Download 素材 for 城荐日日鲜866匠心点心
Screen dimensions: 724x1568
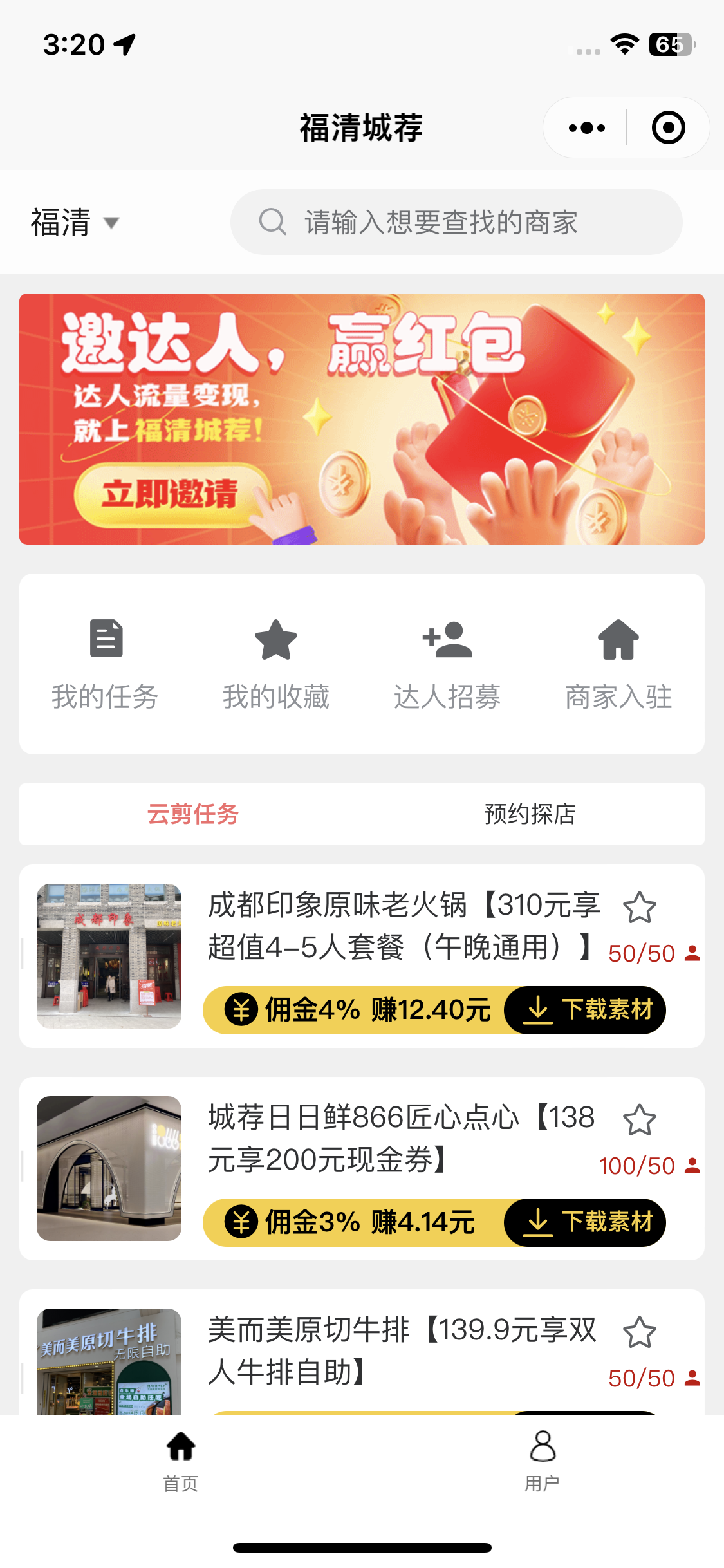coord(587,1222)
